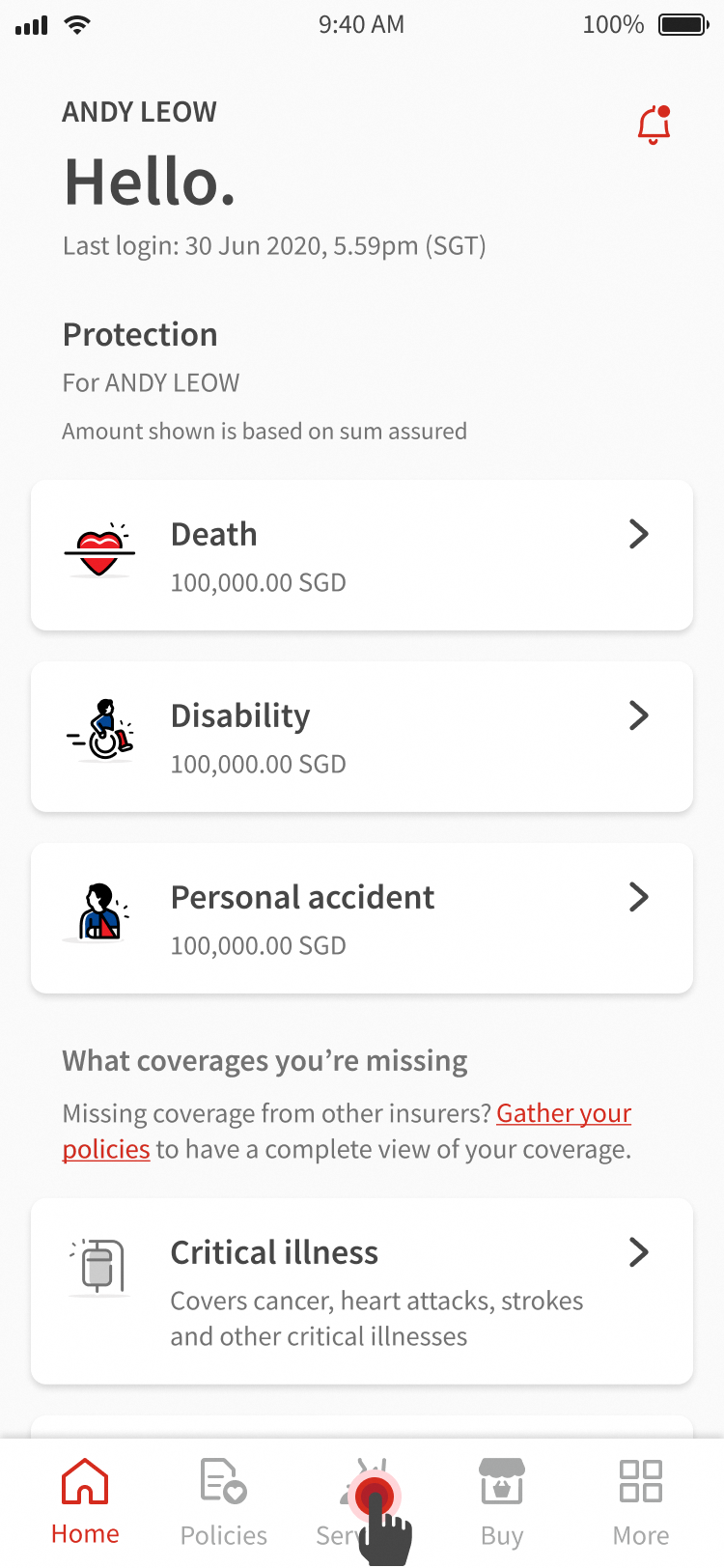The image size is (724, 1568).
Task: Tap the Personal accident icon
Action: (100, 911)
